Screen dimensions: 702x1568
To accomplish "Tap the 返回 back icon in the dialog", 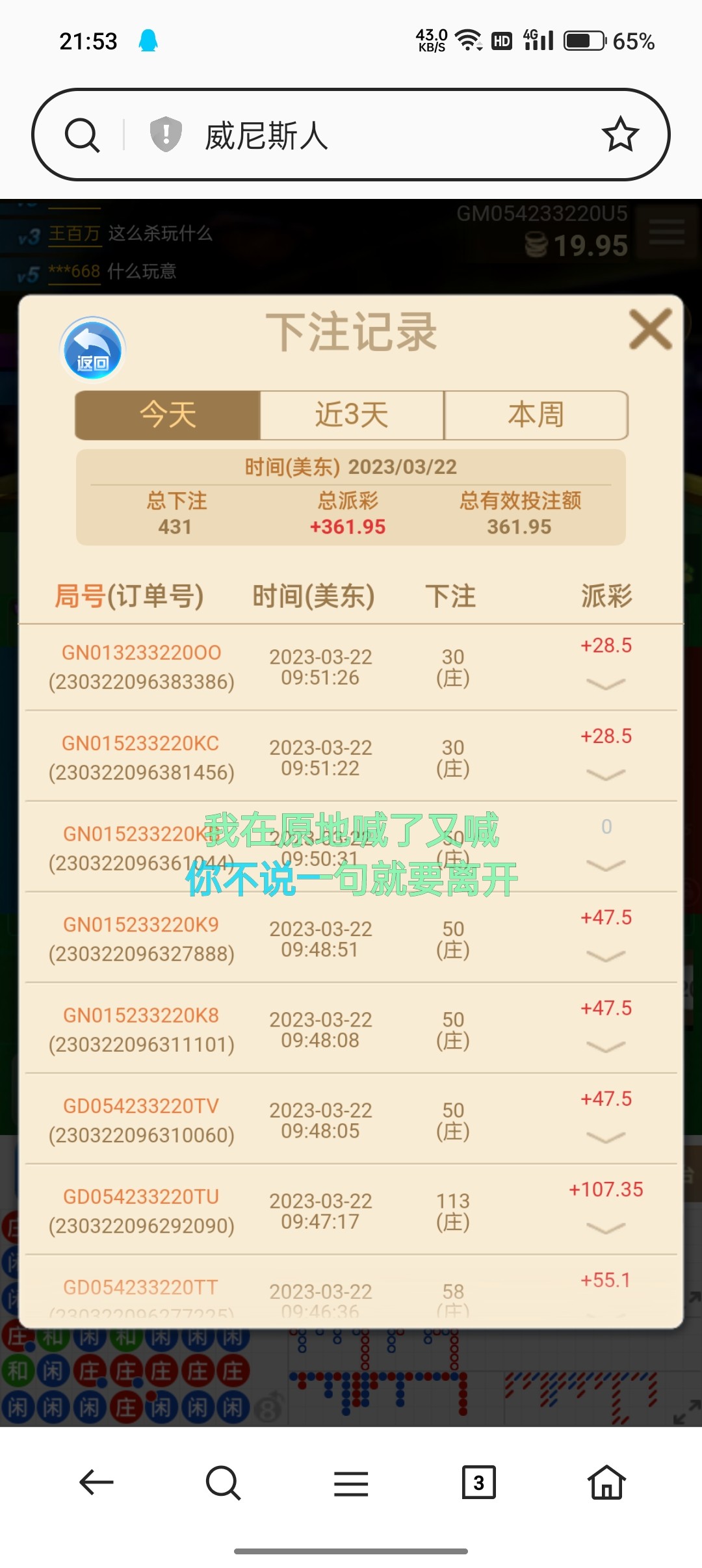I will (92, 349).
